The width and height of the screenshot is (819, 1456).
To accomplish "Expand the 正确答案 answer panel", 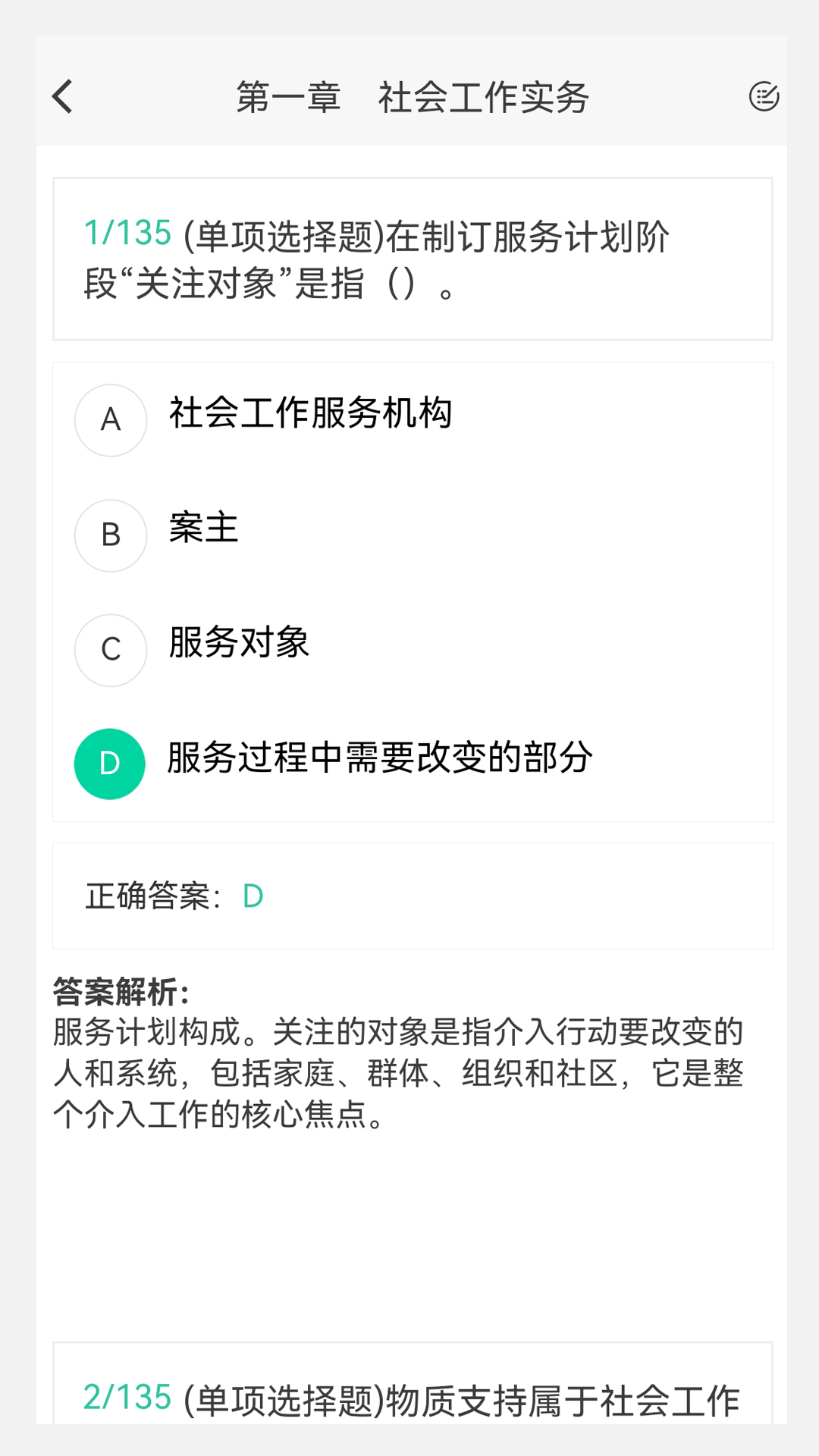I will tap(412, 896).
